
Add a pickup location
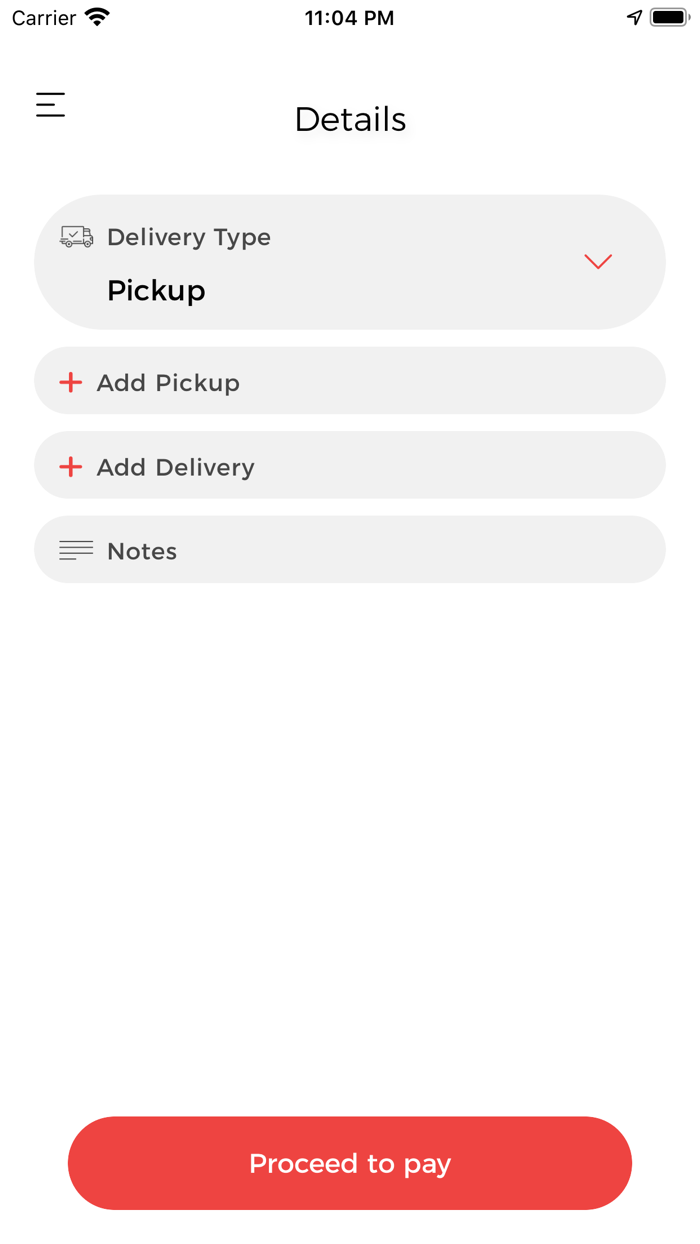(349, 382)
